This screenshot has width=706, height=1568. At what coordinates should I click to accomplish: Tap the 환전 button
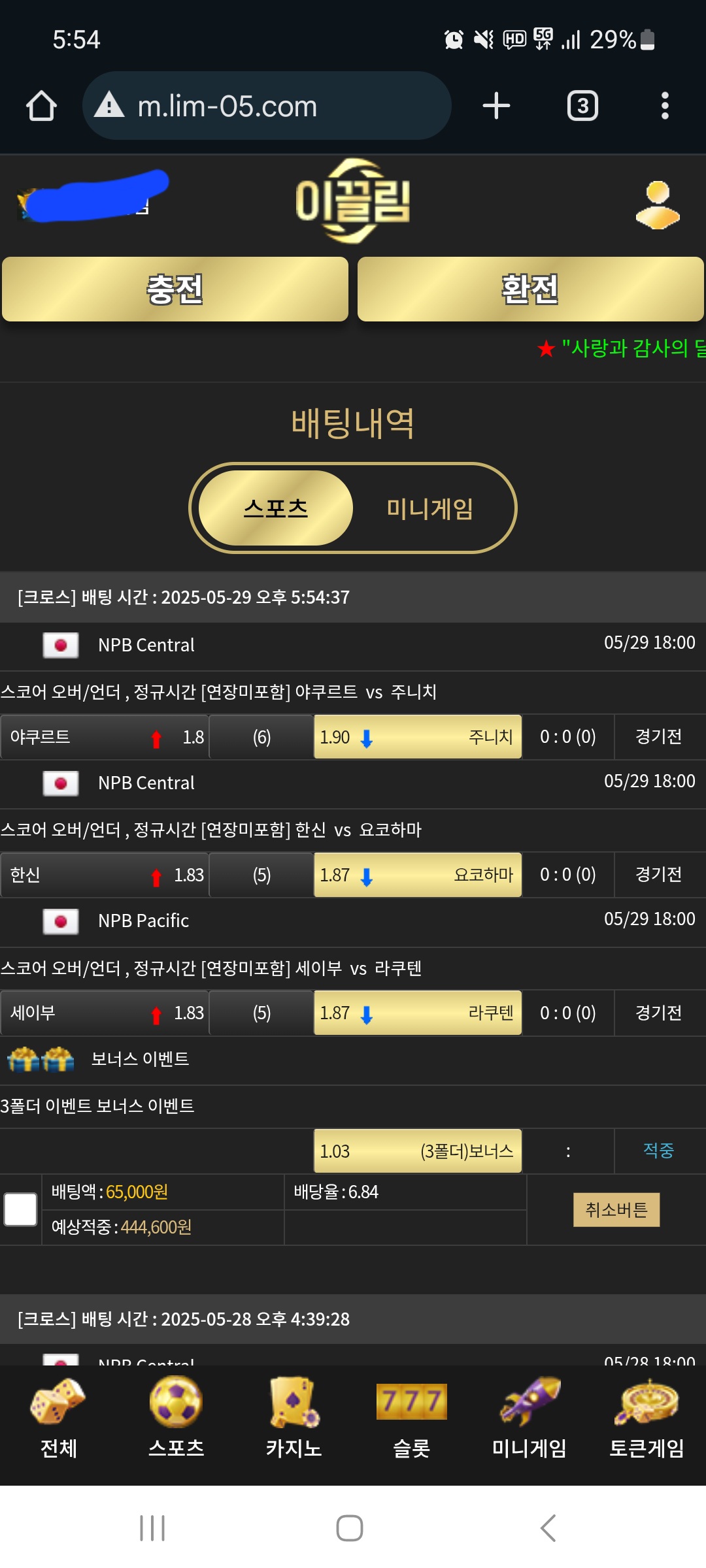pos(530,289)
